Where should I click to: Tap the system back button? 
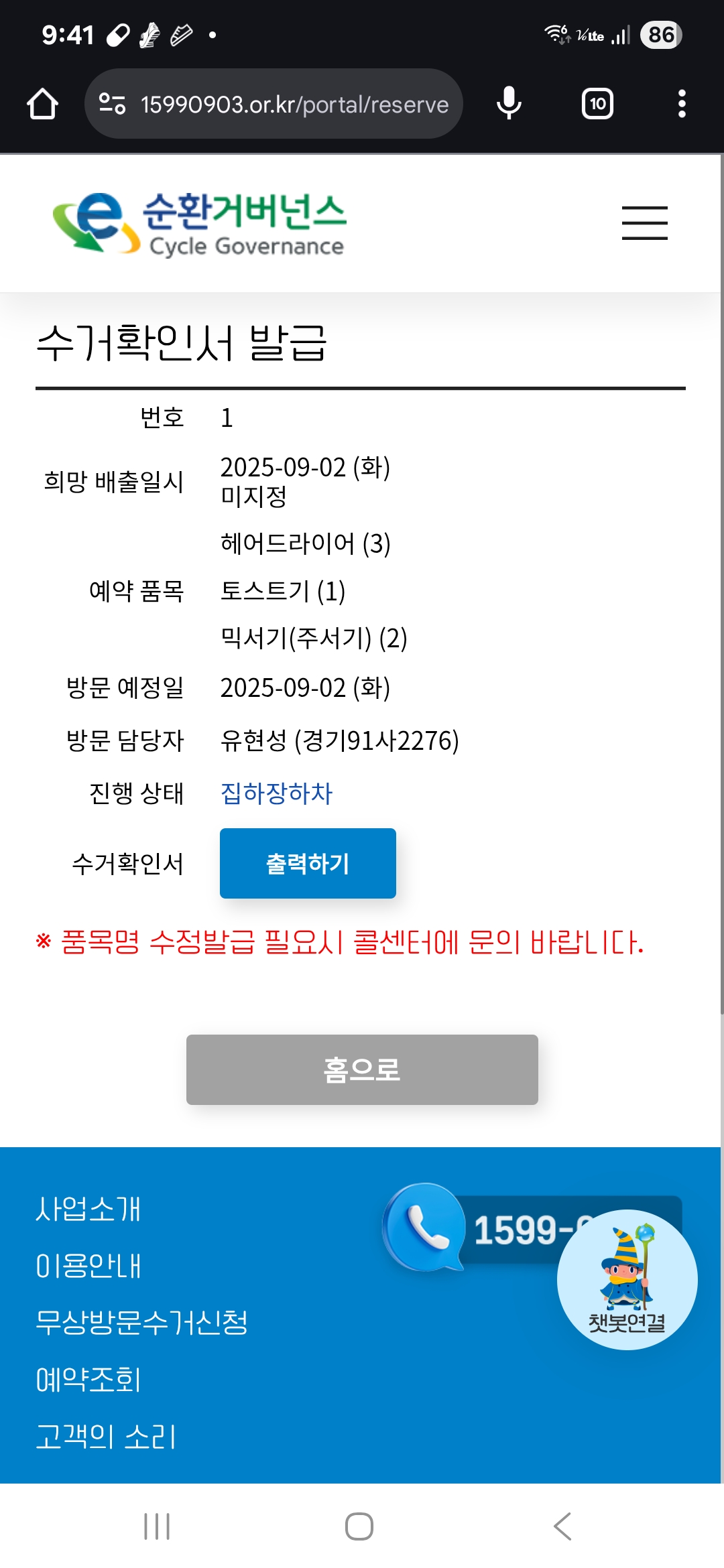click(562, 1526)
